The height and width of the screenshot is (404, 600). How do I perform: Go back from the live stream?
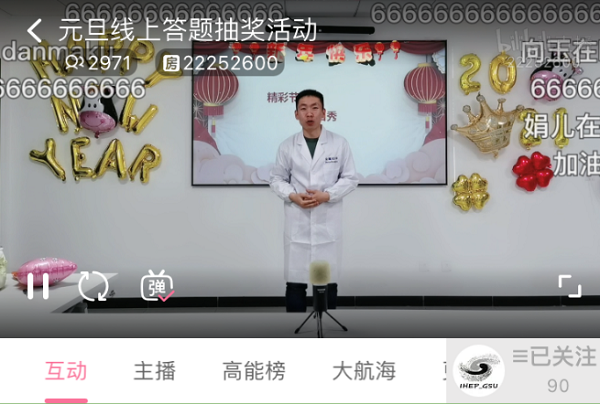click(x=35, y=30)
